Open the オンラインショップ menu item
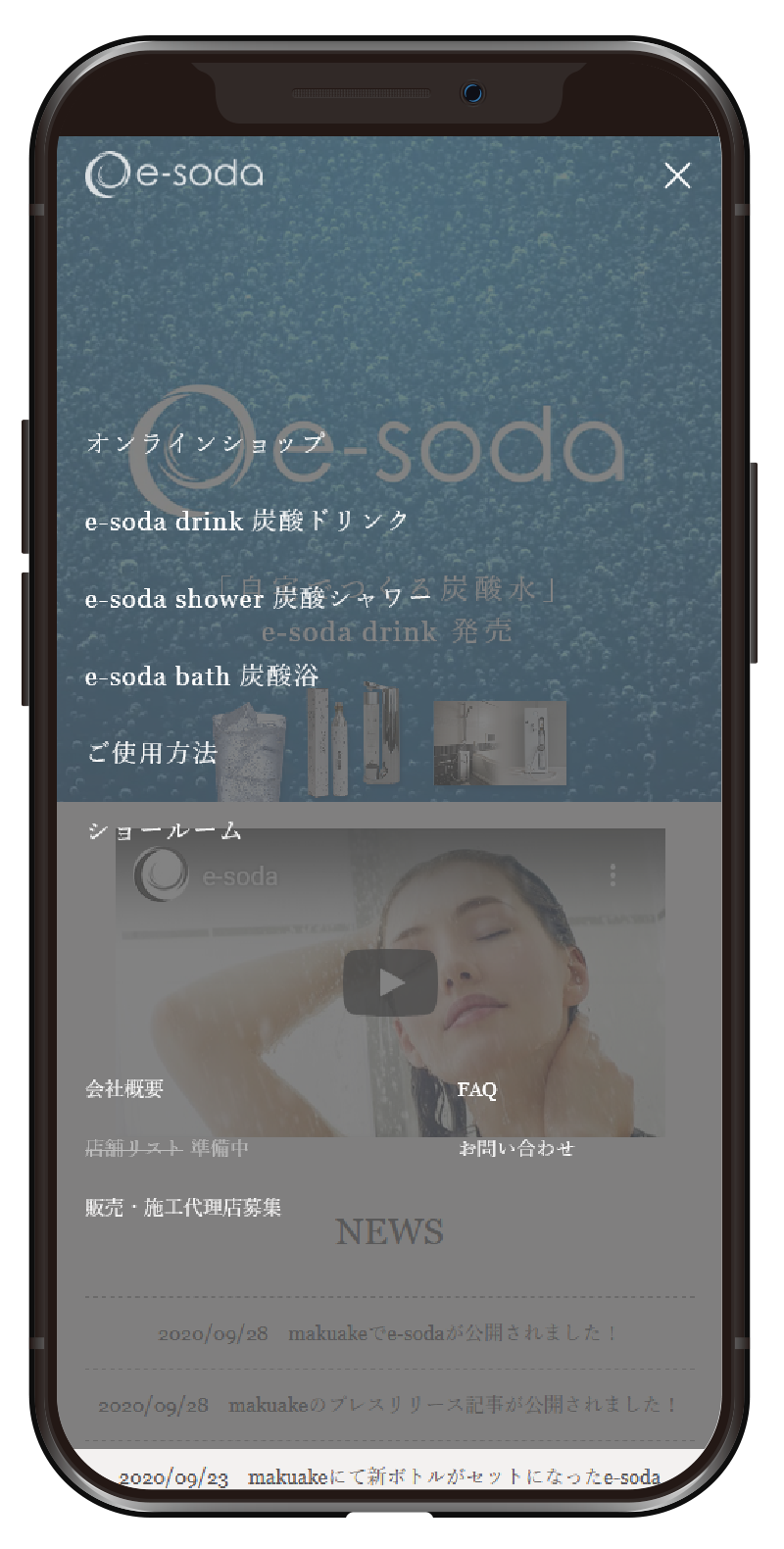This screenshot has height=1549, width=784. 205,443
